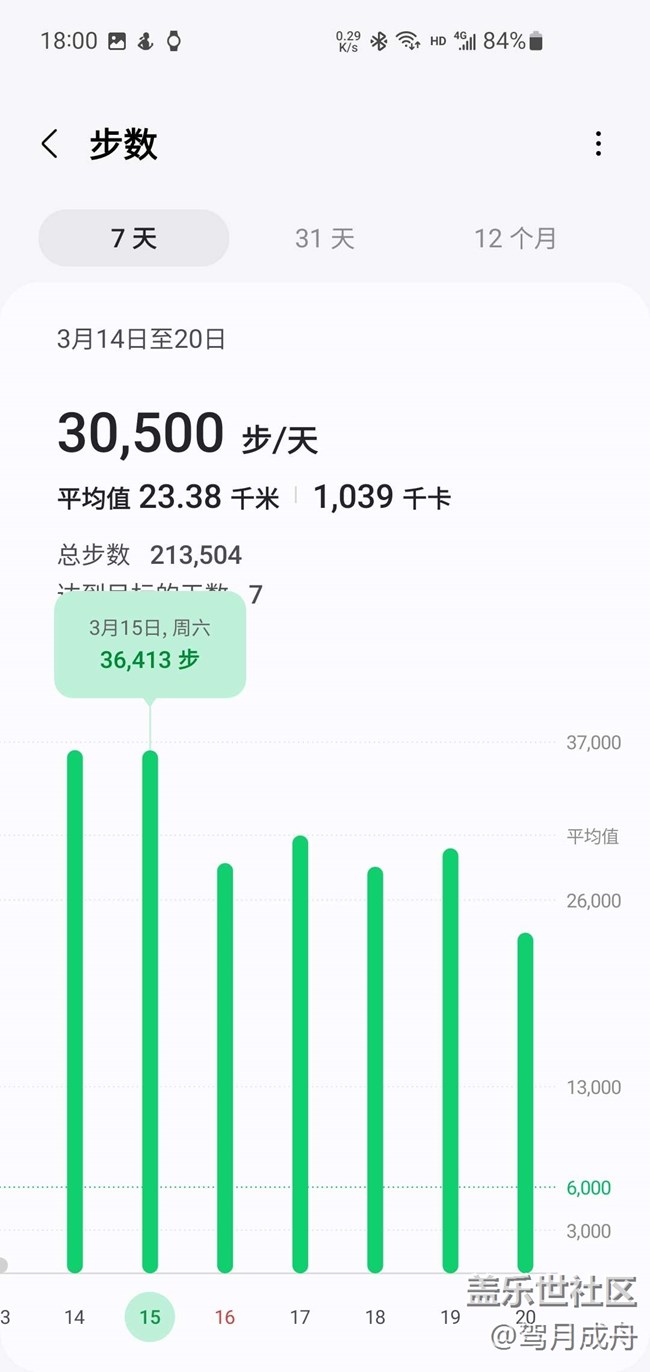Switch to the 12 个月 view
The height and width of the screenshot is (1372, 650).
[x=515, y=238]
